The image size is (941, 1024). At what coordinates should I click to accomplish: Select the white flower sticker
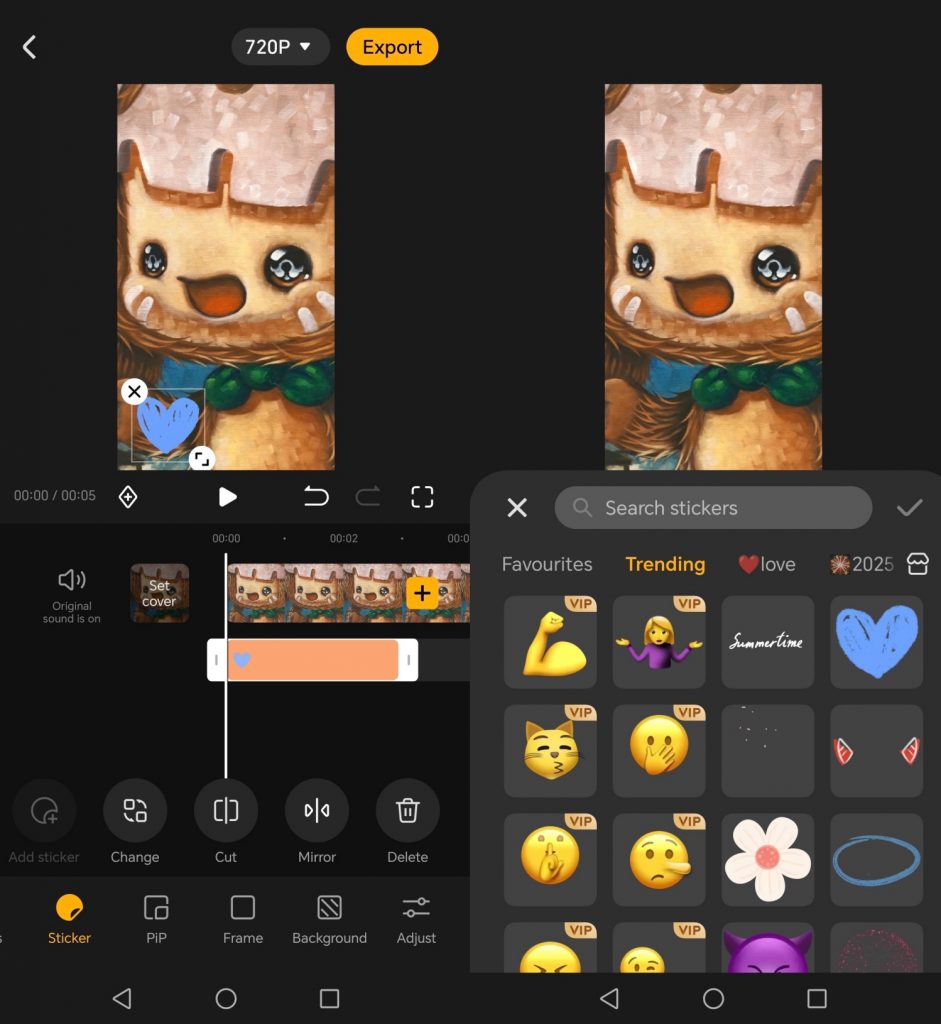pyautogui.click(x=768, y=859)
